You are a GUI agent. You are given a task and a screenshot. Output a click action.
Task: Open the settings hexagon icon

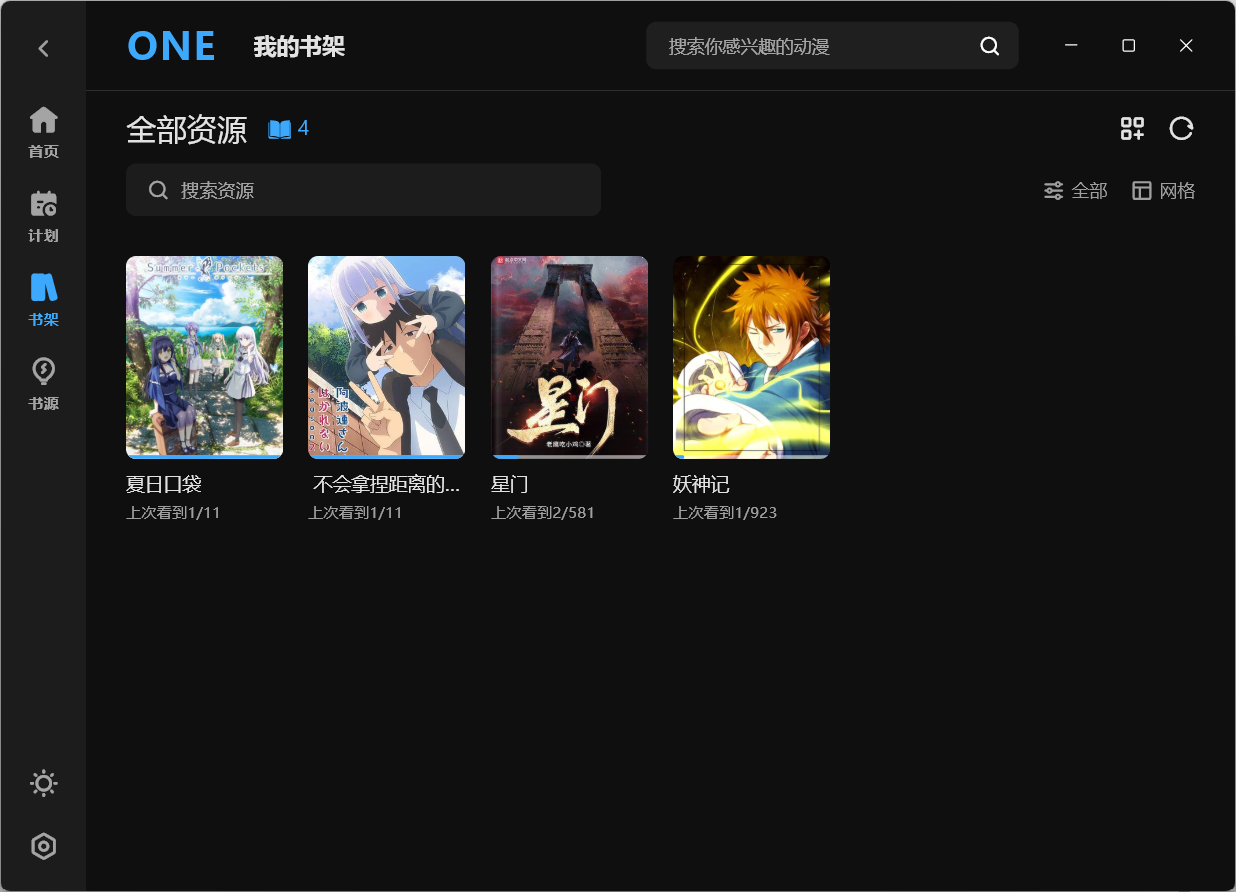(x=43, y=847)
